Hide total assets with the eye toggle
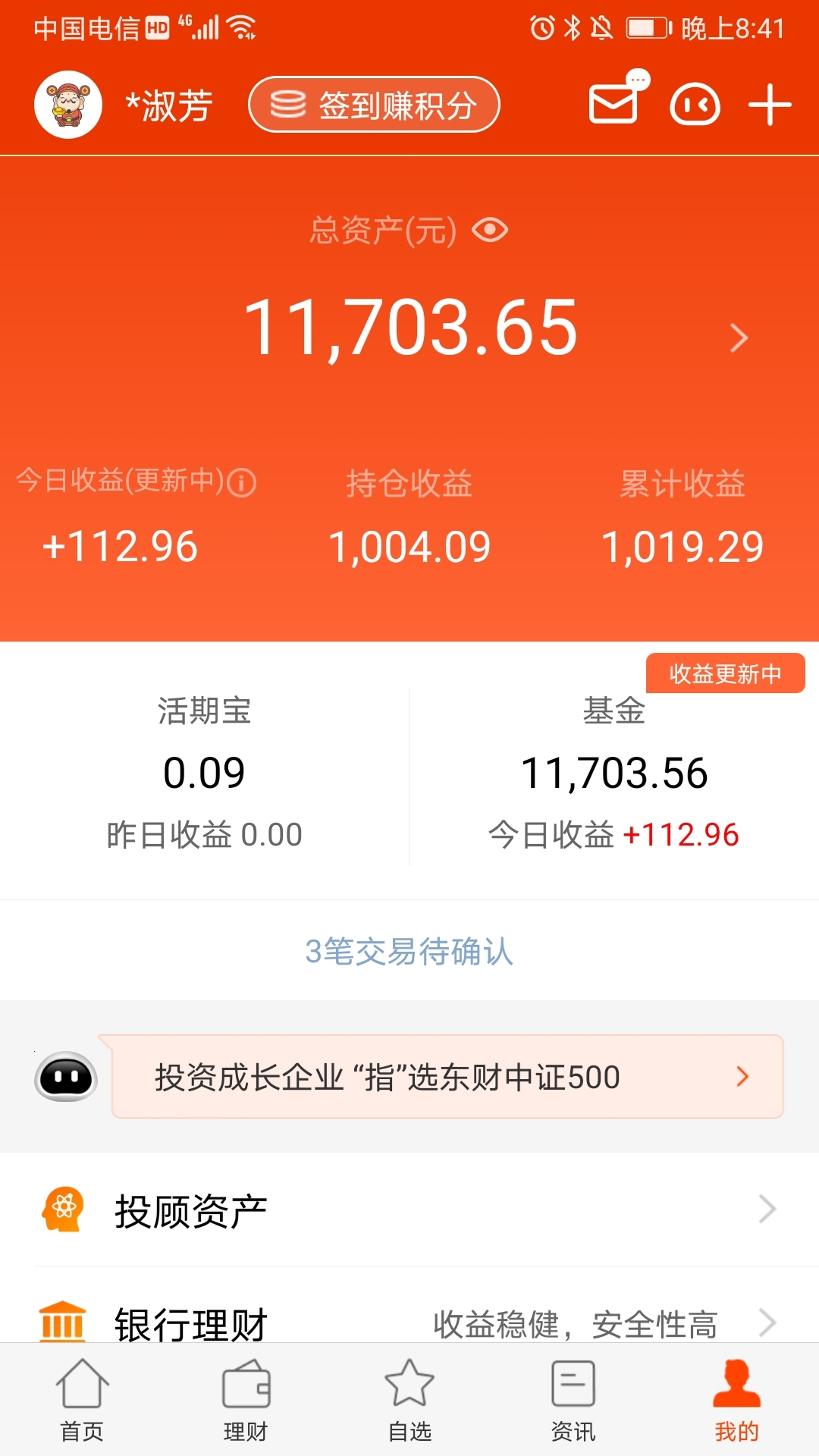819x1456 pixels. [490, 230]
